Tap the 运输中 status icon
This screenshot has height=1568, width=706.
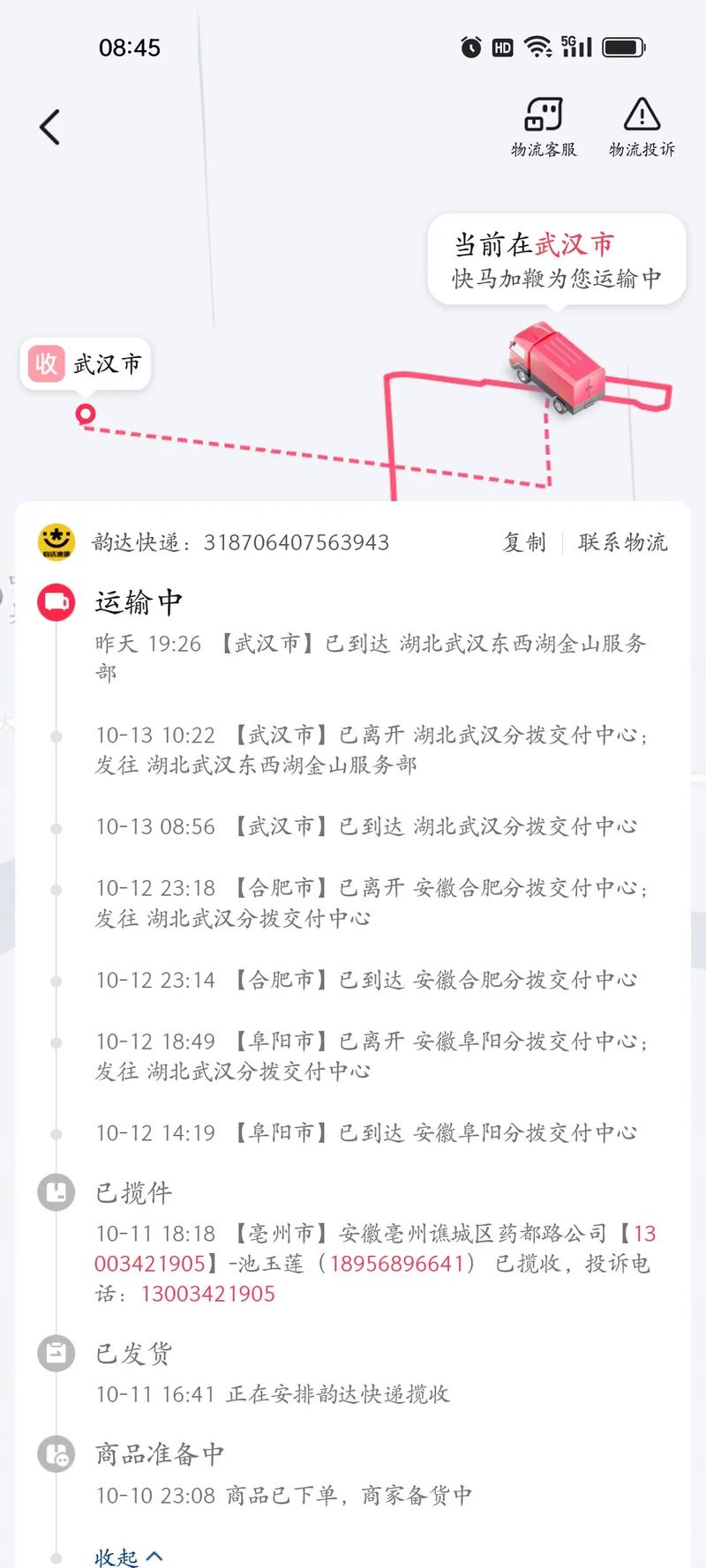(x=56, y=601)
